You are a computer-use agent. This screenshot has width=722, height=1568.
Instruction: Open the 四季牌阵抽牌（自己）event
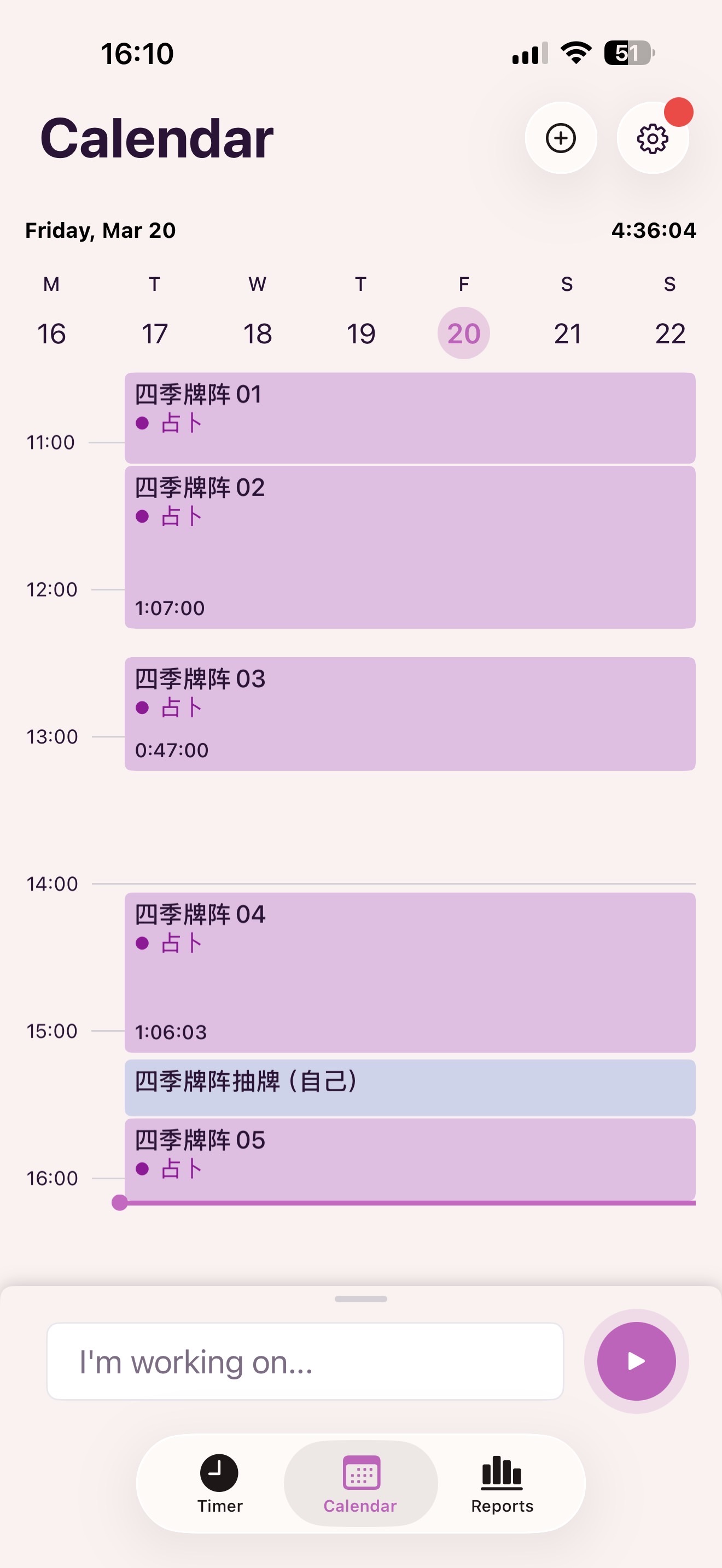410,1087
